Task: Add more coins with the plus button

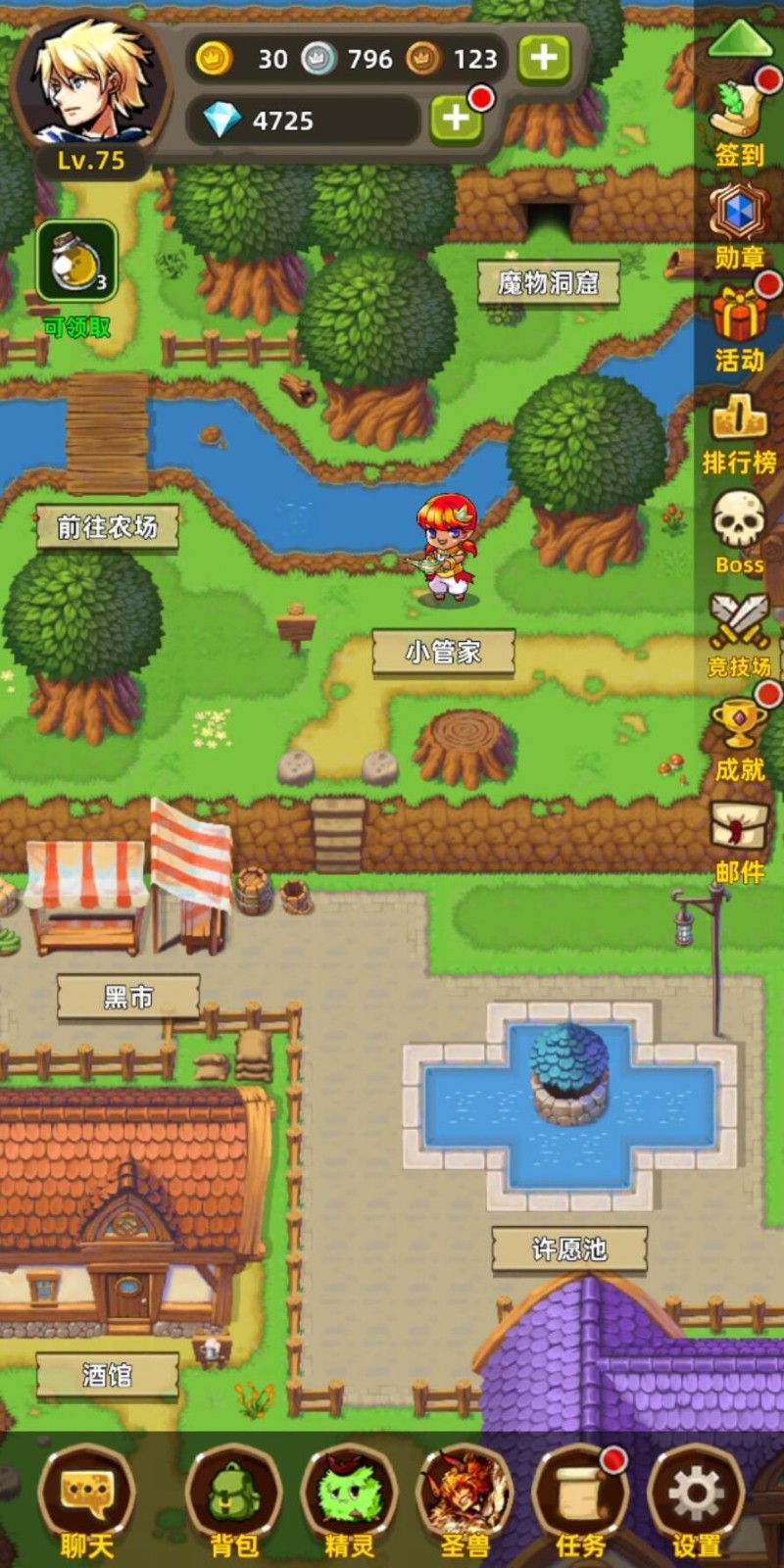Action: click(x=544, y=59)
